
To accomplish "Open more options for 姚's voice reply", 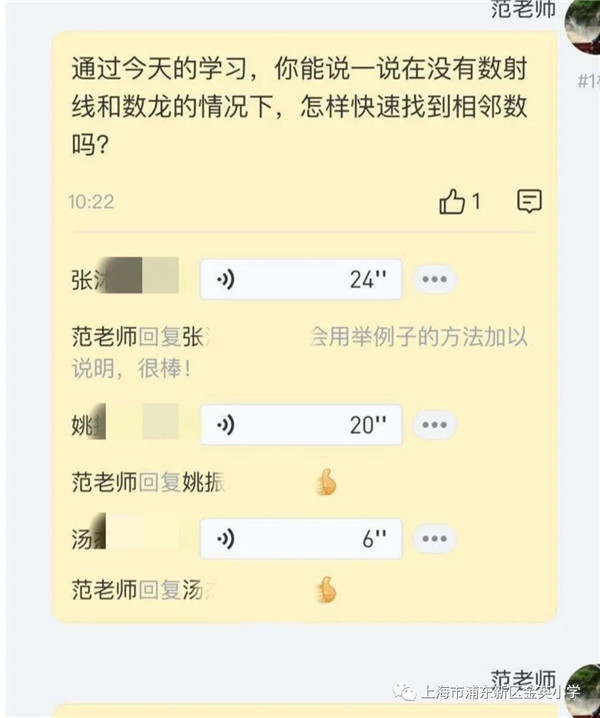I will tap(434, 425).
